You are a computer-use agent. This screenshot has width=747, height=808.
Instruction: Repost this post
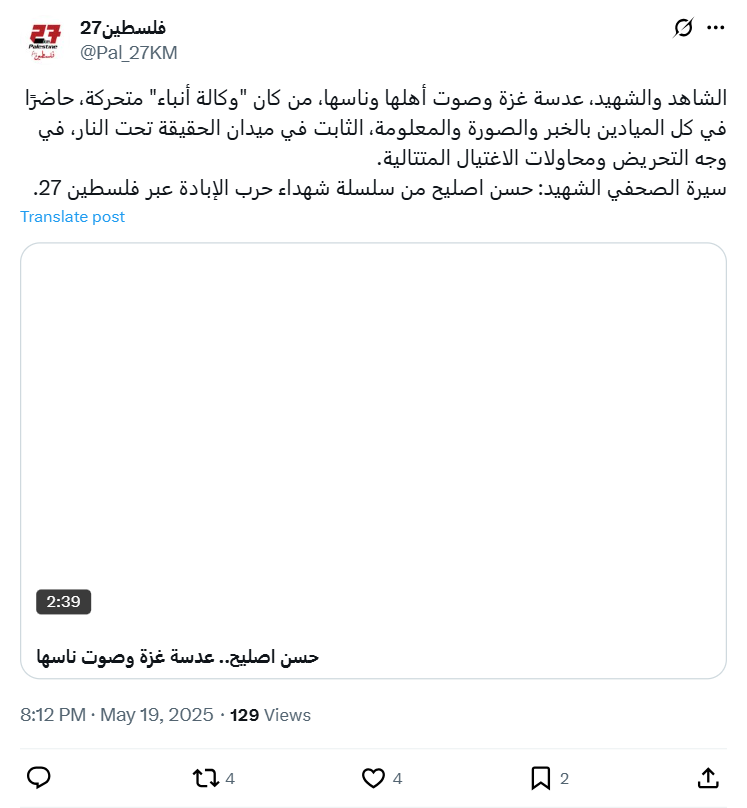(205, 777)
